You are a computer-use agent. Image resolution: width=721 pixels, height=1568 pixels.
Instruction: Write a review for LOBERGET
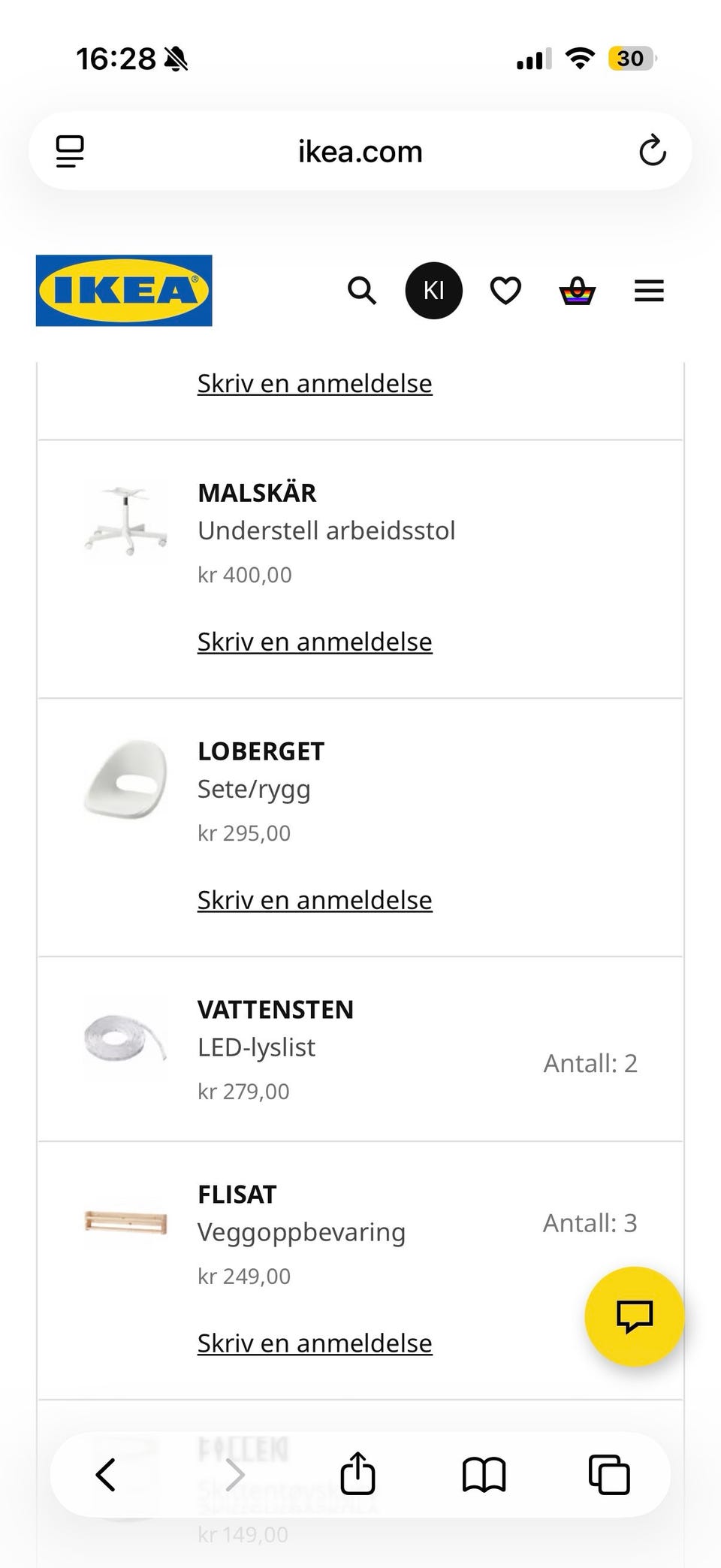(x=314, y=899)
